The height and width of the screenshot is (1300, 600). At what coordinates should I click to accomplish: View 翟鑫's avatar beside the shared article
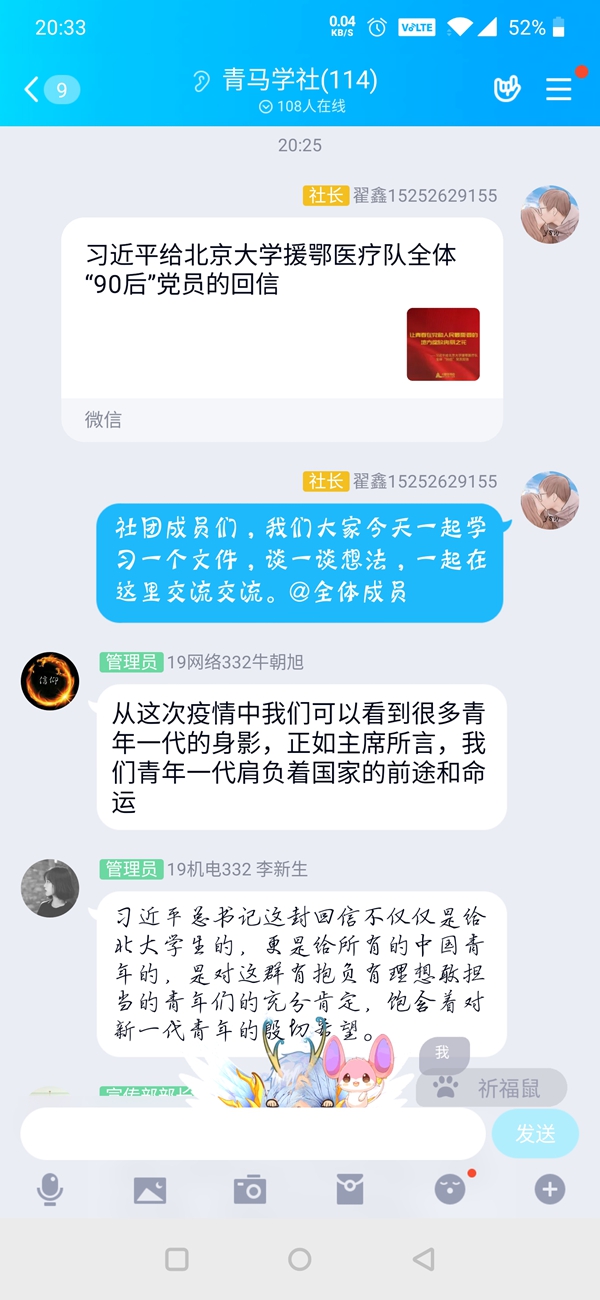(x=549, y=214)
